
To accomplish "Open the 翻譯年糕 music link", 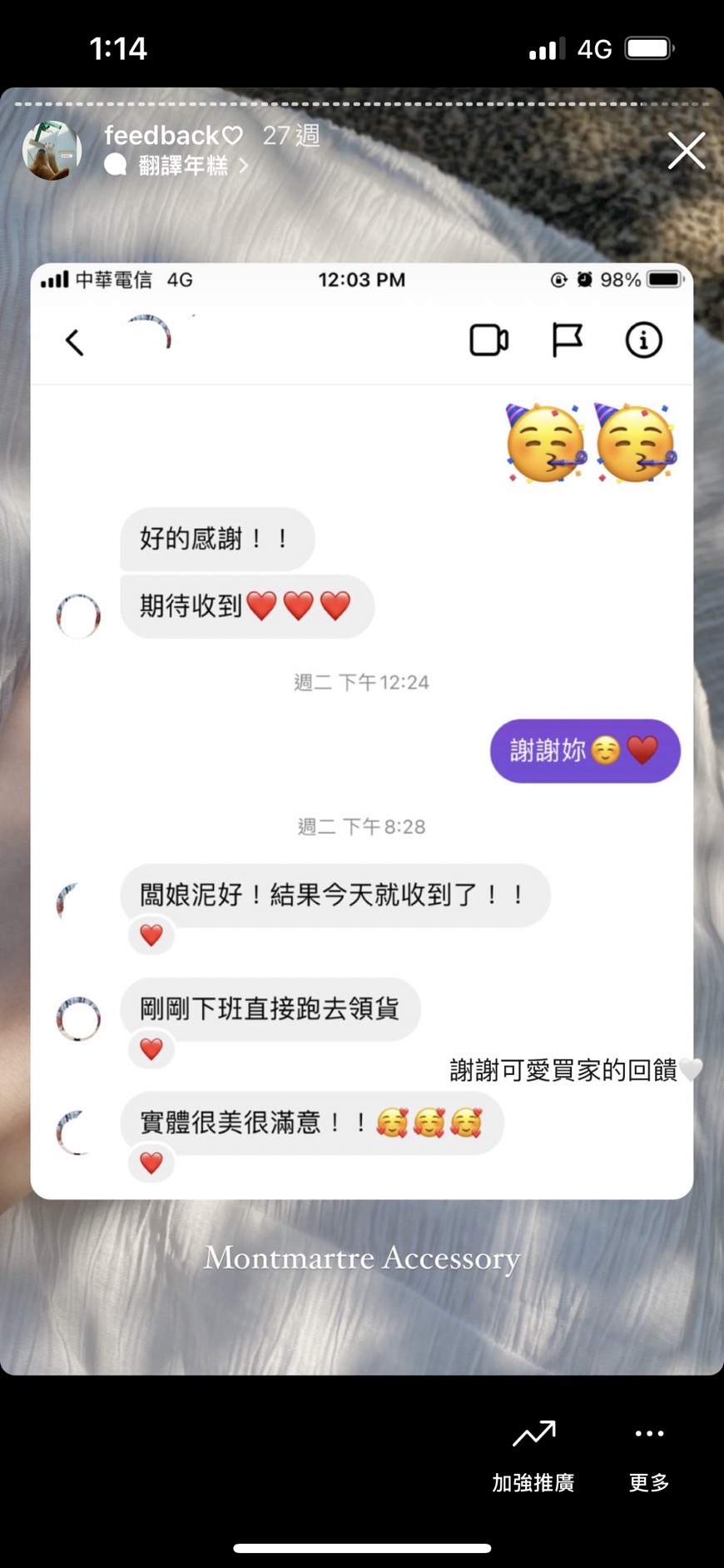I will tap(176, 166).
